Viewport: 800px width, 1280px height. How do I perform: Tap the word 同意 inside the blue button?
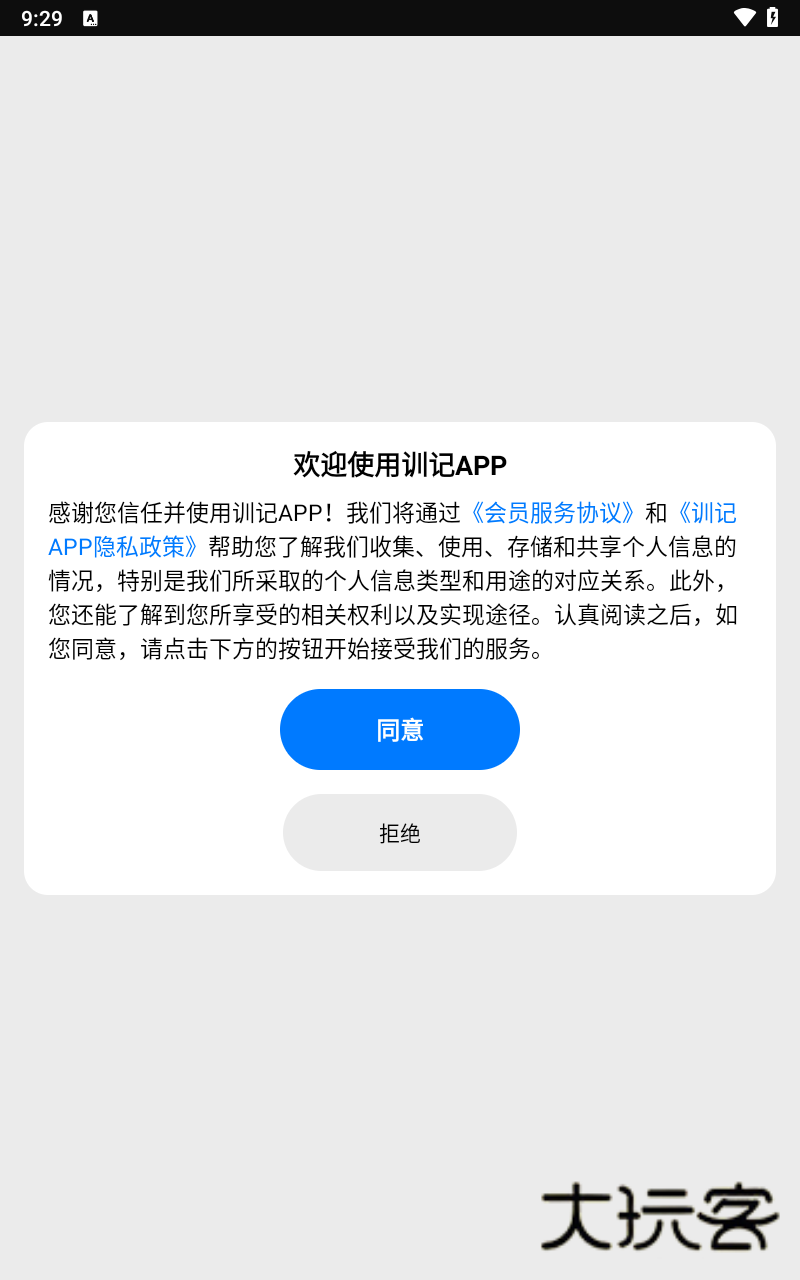coord(400,729)
